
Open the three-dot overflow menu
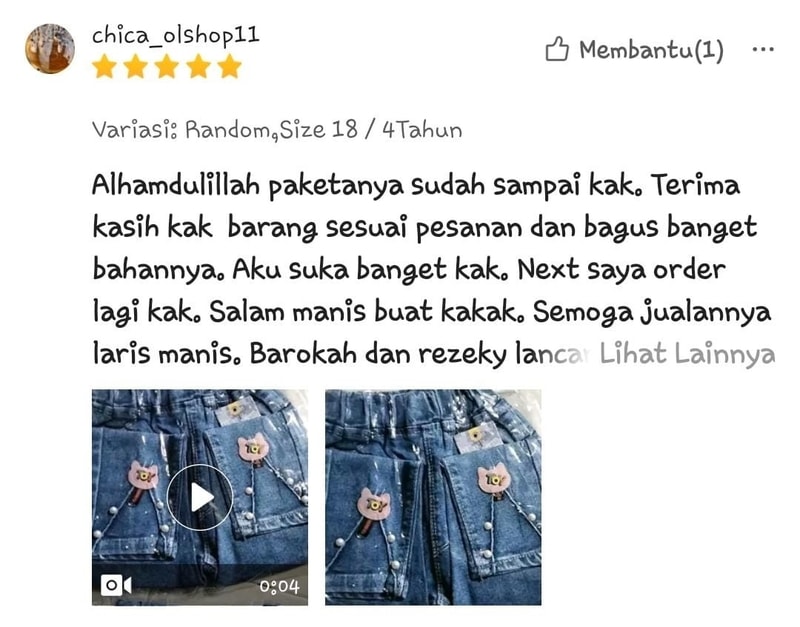[x=762, y=50]
